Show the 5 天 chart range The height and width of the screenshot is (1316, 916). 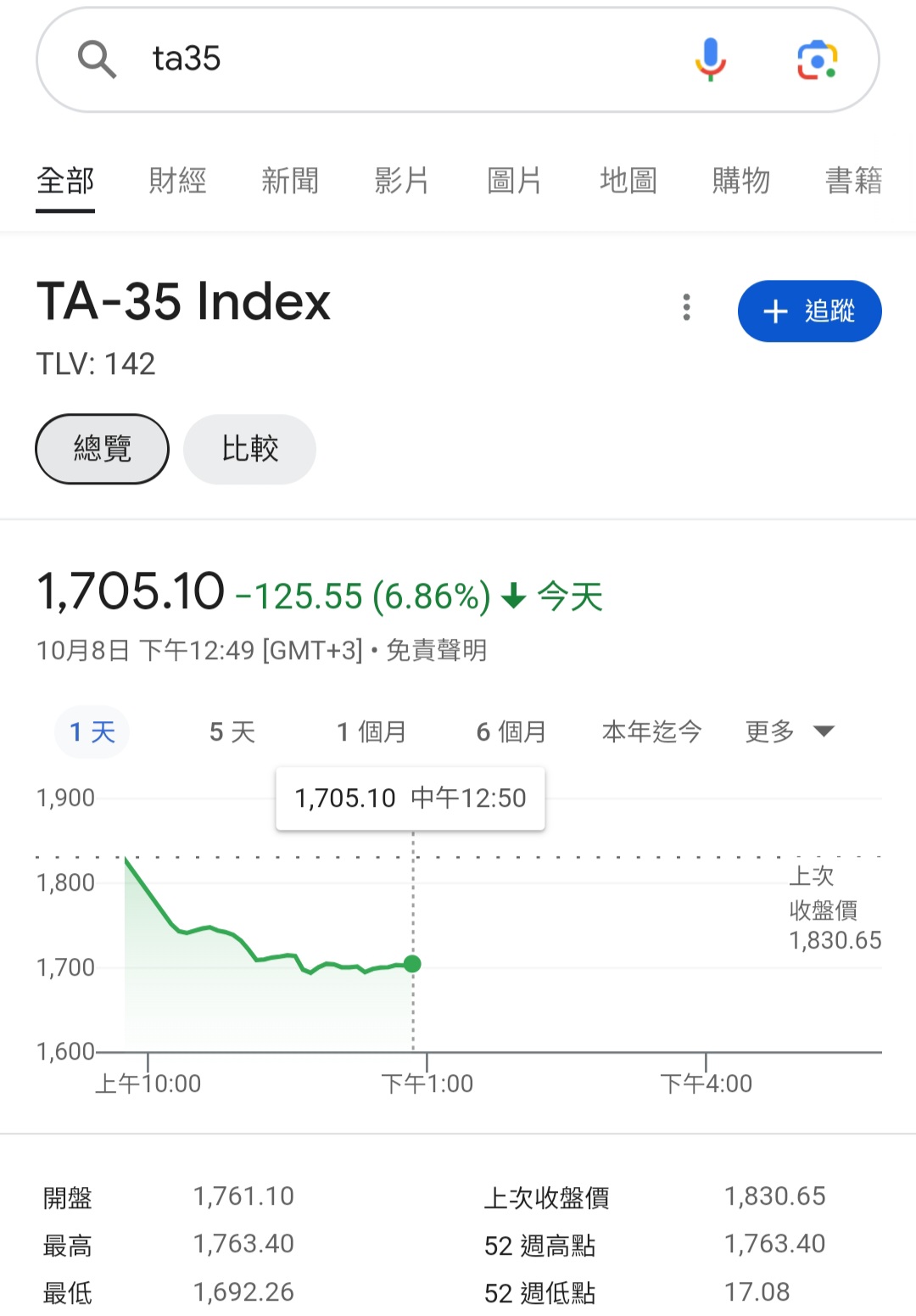coord(232,731)
